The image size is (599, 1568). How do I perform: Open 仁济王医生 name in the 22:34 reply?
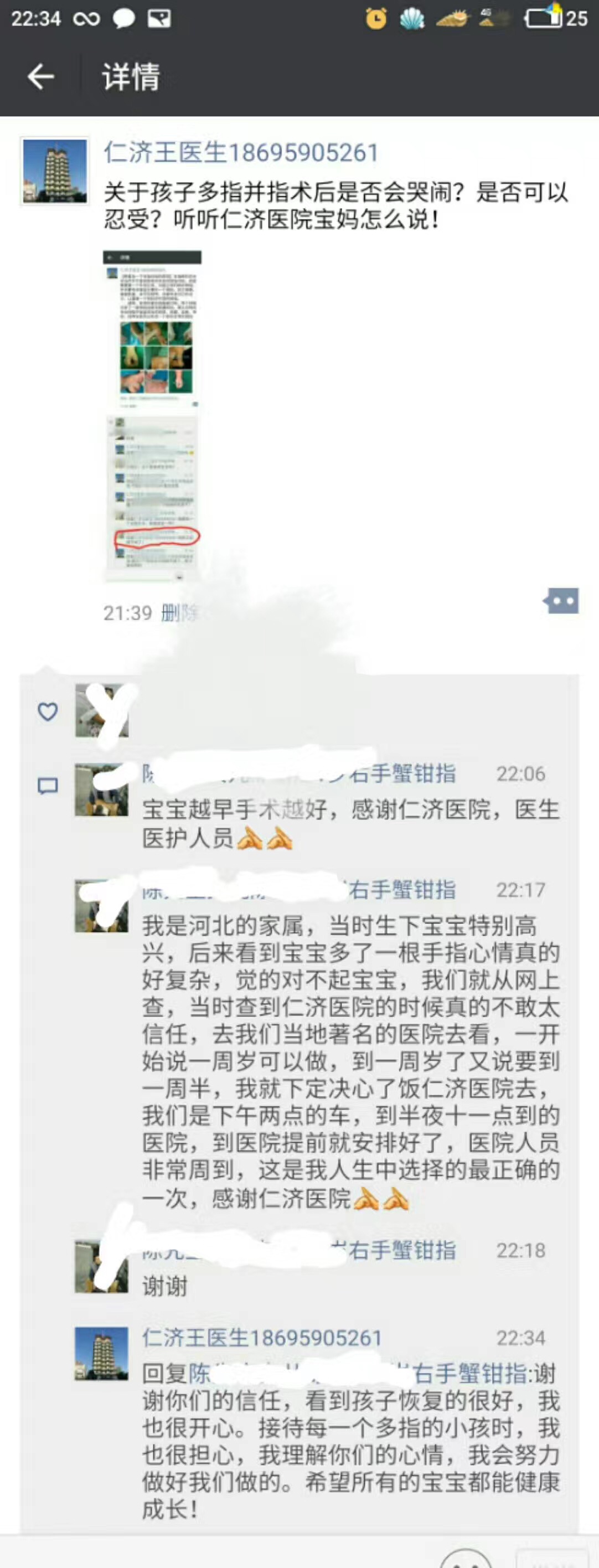262,1338
